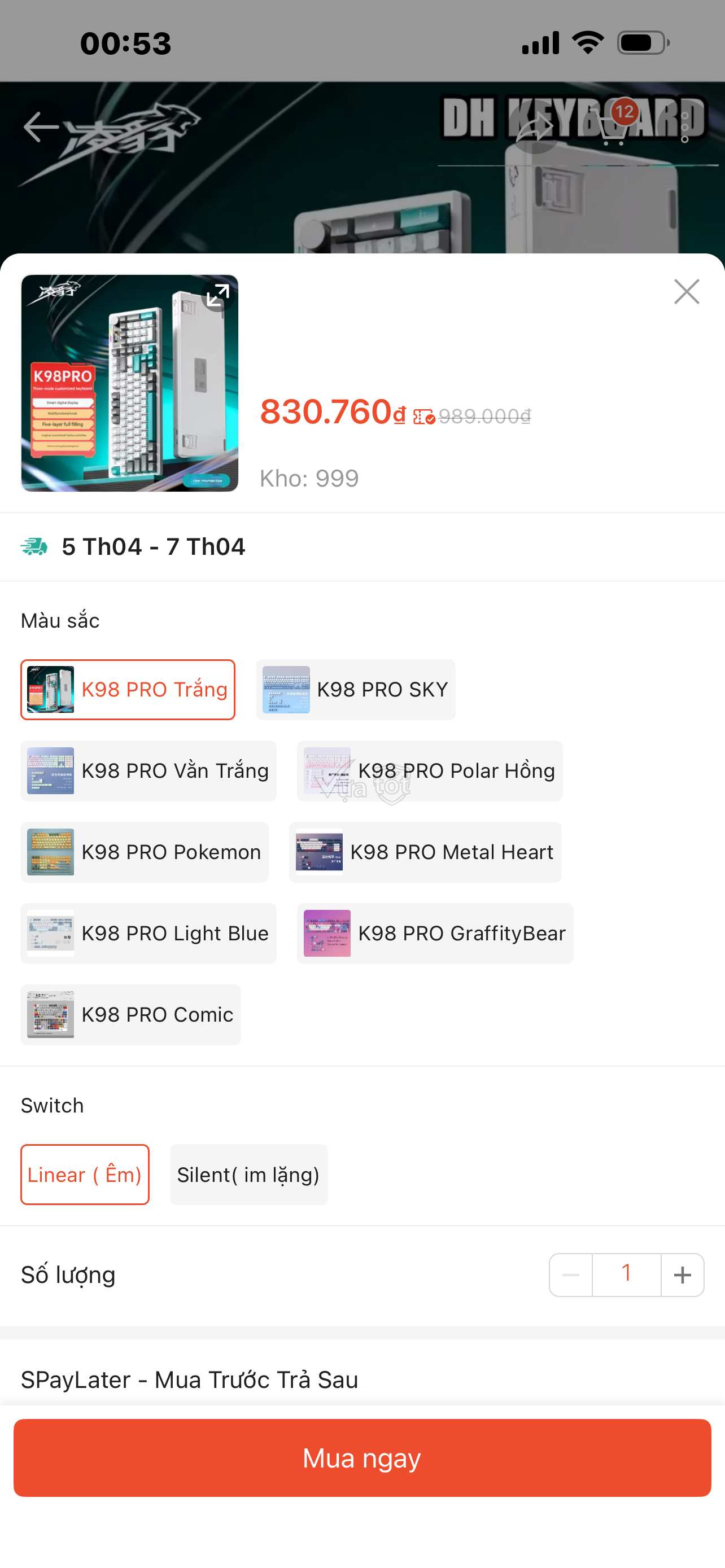725x1568 pixels.
Task: Choose the K98 PRO Comic color
Action: (x=130, y=1015)
